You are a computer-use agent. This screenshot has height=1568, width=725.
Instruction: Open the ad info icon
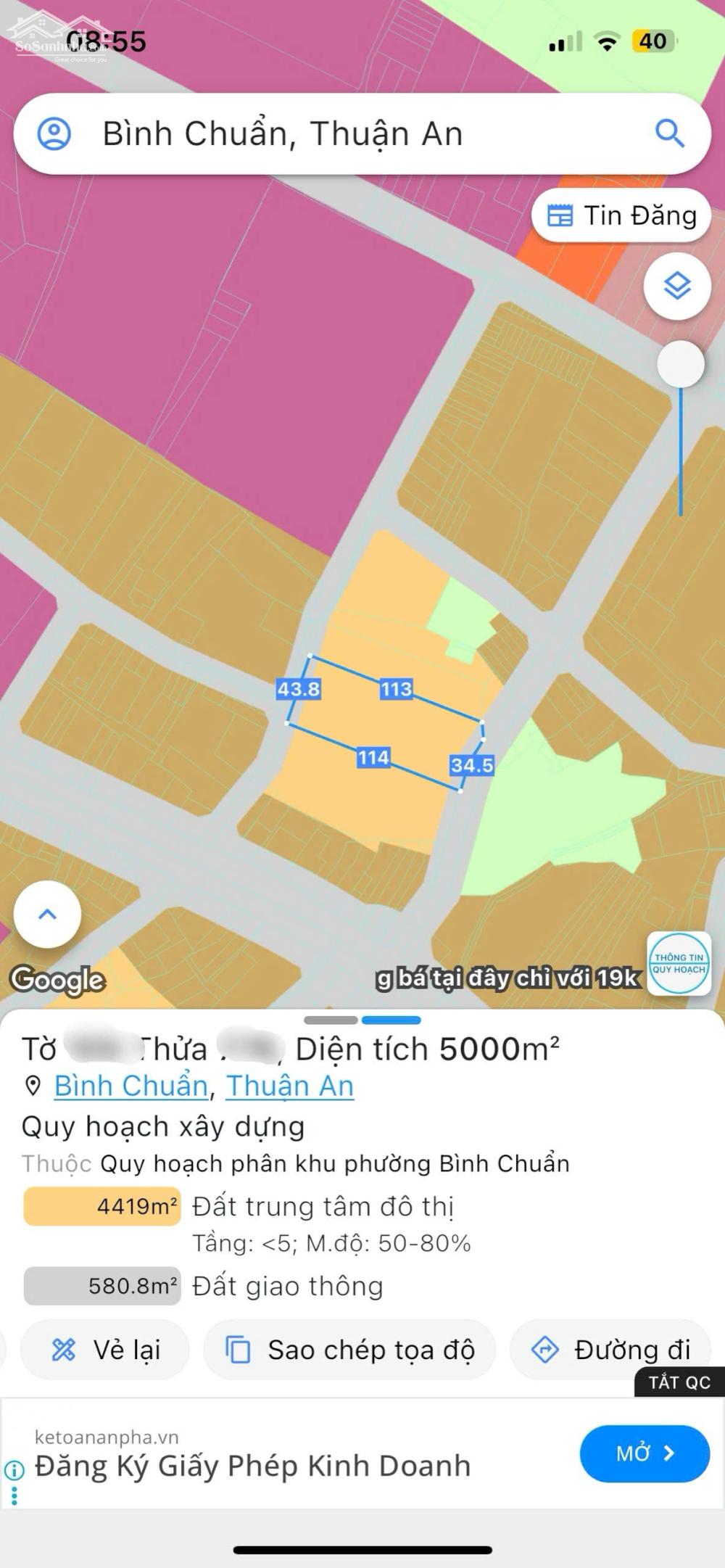(14, 1470)
